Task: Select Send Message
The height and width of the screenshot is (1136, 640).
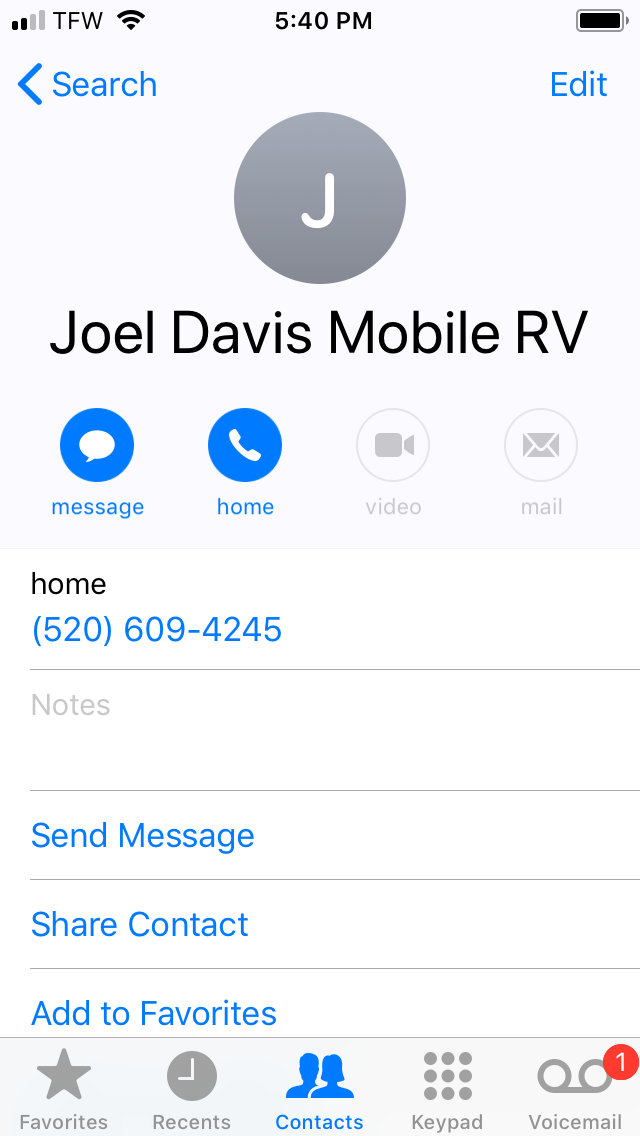Action: 143,835
